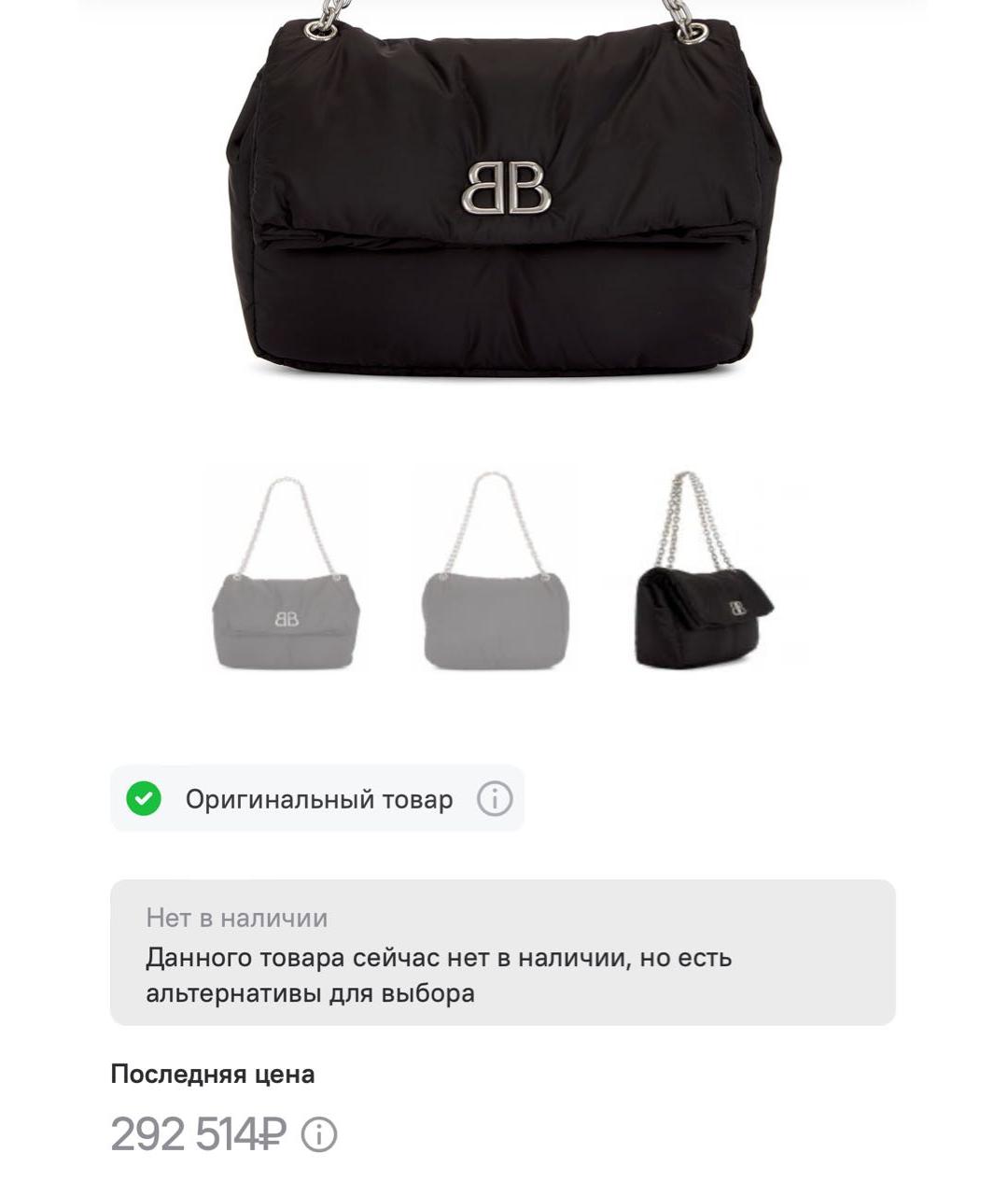
Task: Select the side view bag thumbnail
Action: 705,571
